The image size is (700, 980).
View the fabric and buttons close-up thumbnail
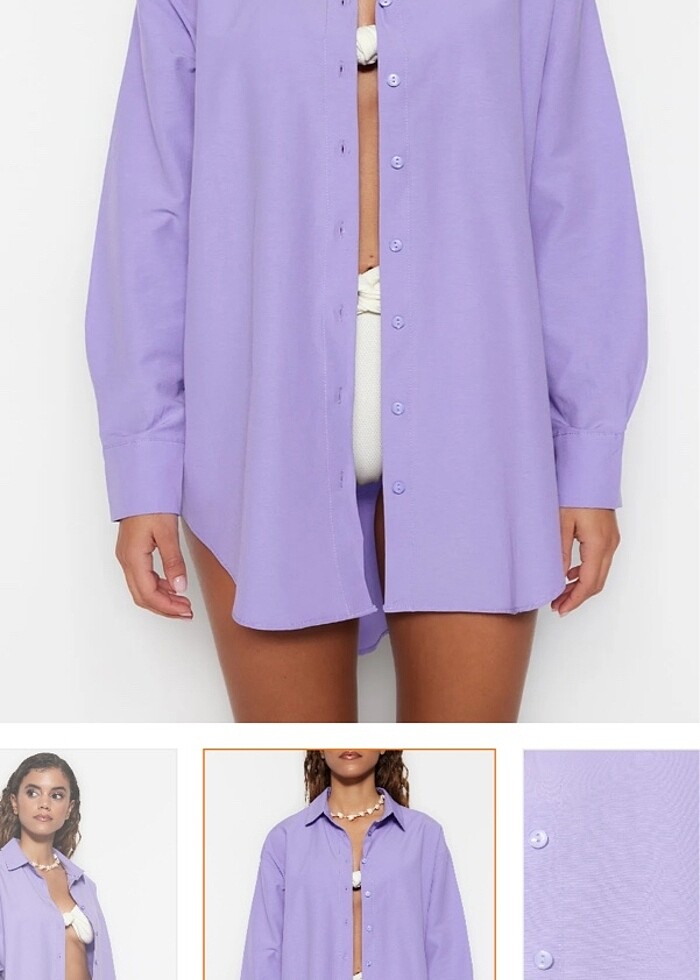611,865
